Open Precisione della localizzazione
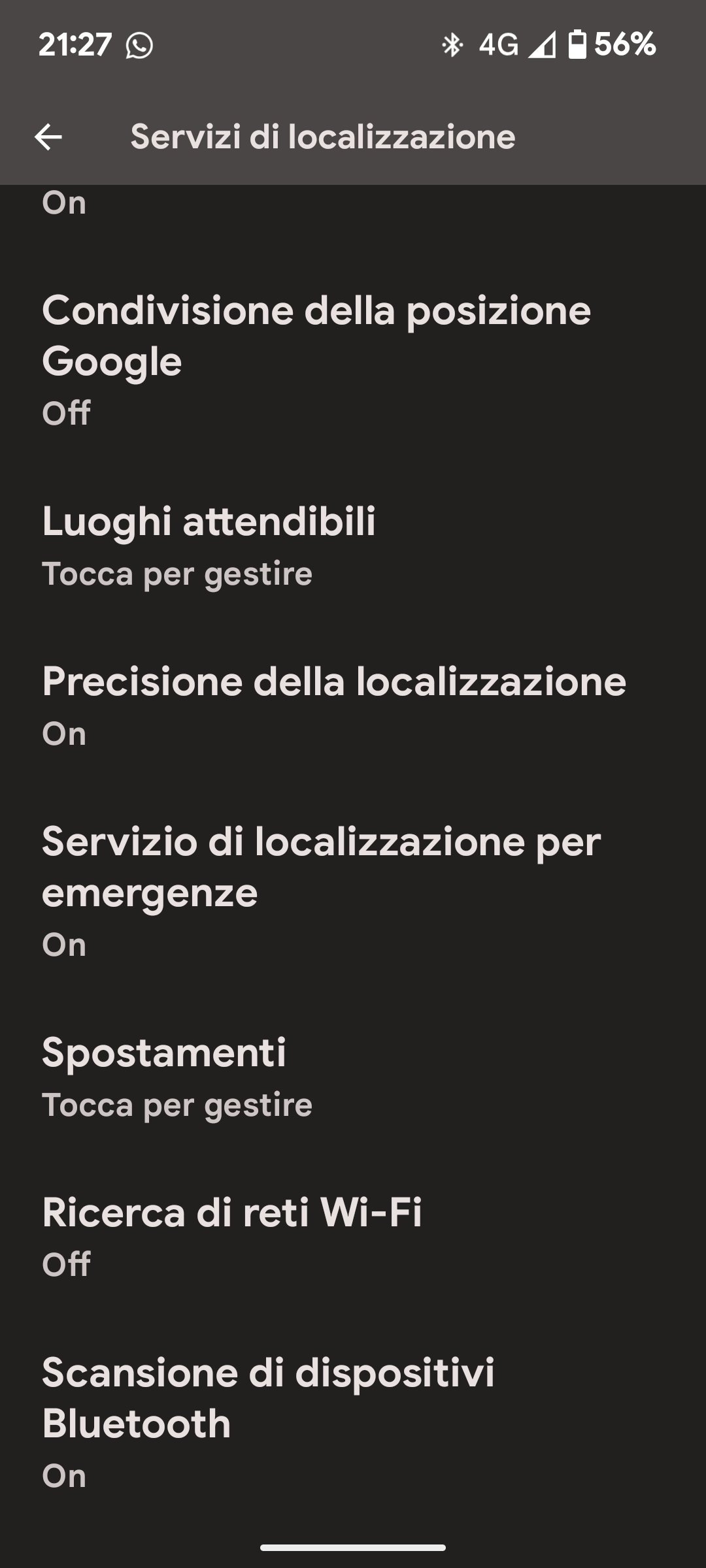 [x=333, y=706]
